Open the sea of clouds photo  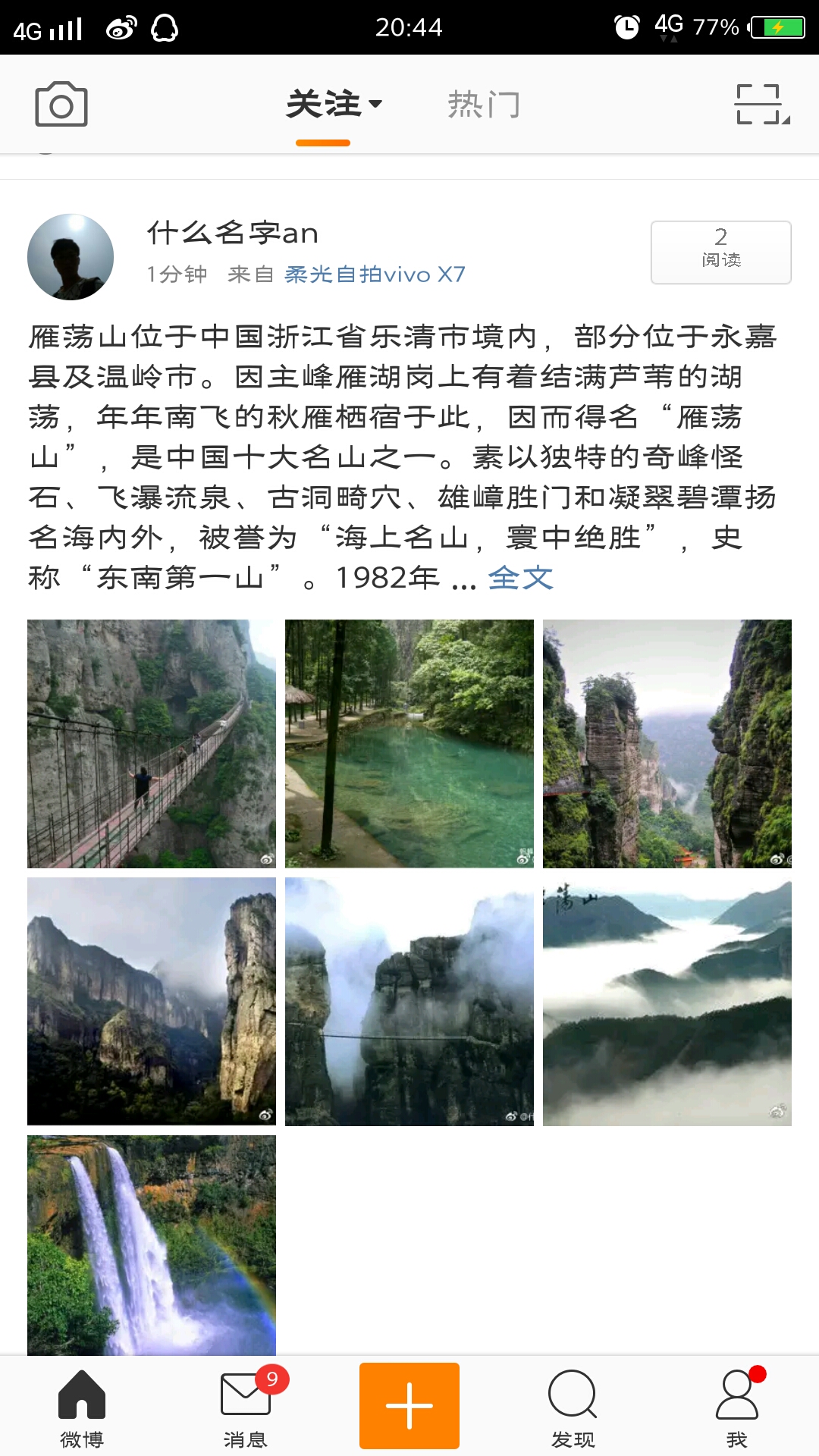coord(667,1002)
